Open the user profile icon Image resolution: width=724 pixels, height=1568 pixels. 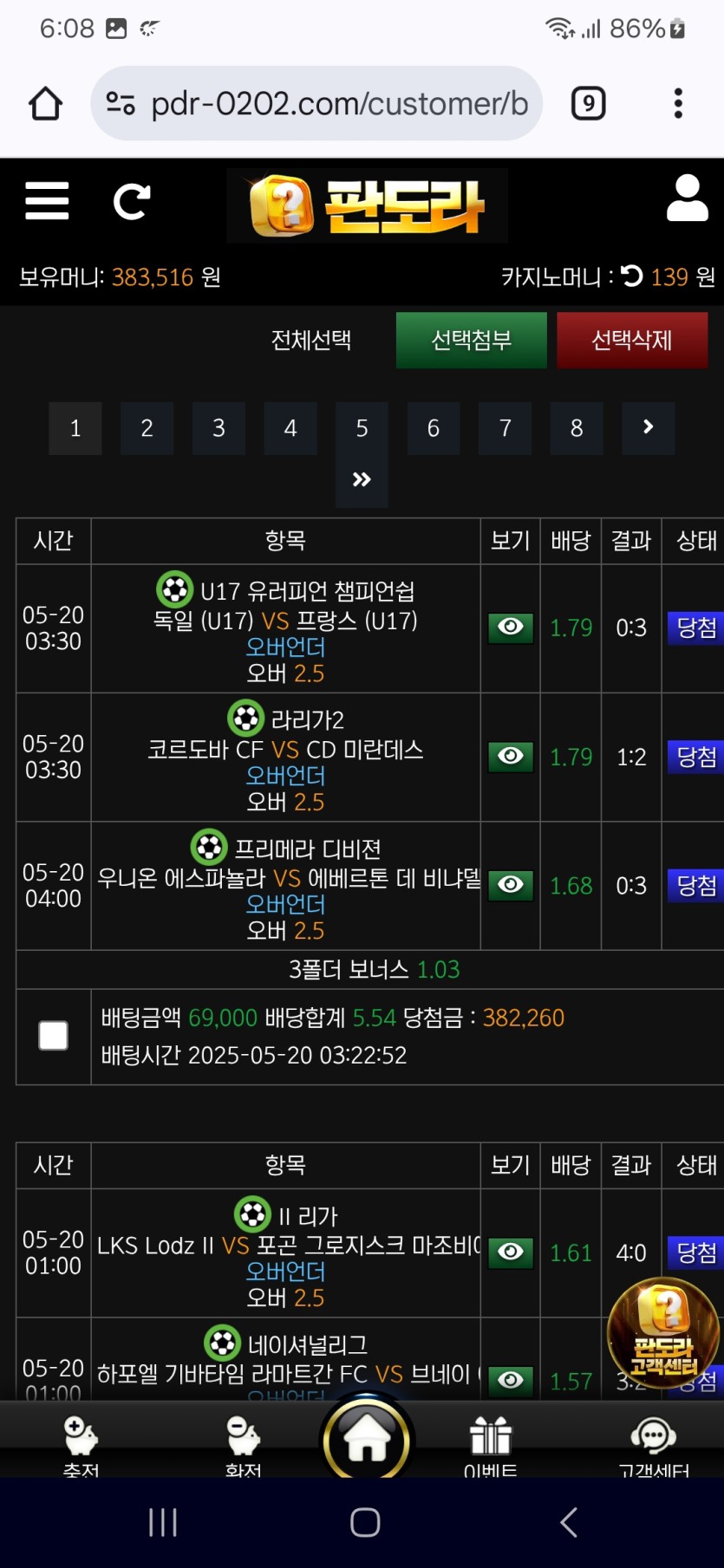688,198
